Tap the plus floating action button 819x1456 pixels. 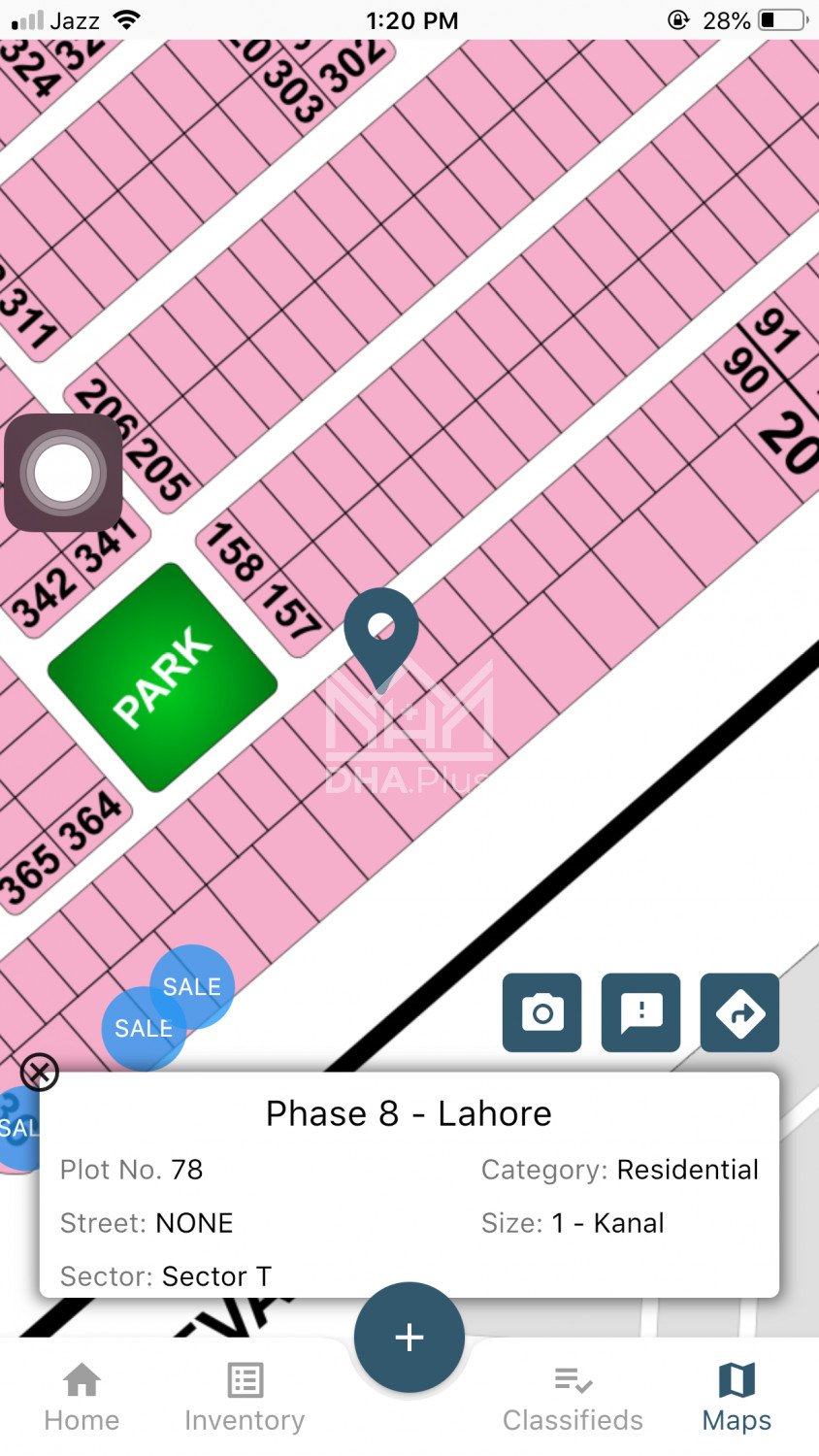[409, 1337]
